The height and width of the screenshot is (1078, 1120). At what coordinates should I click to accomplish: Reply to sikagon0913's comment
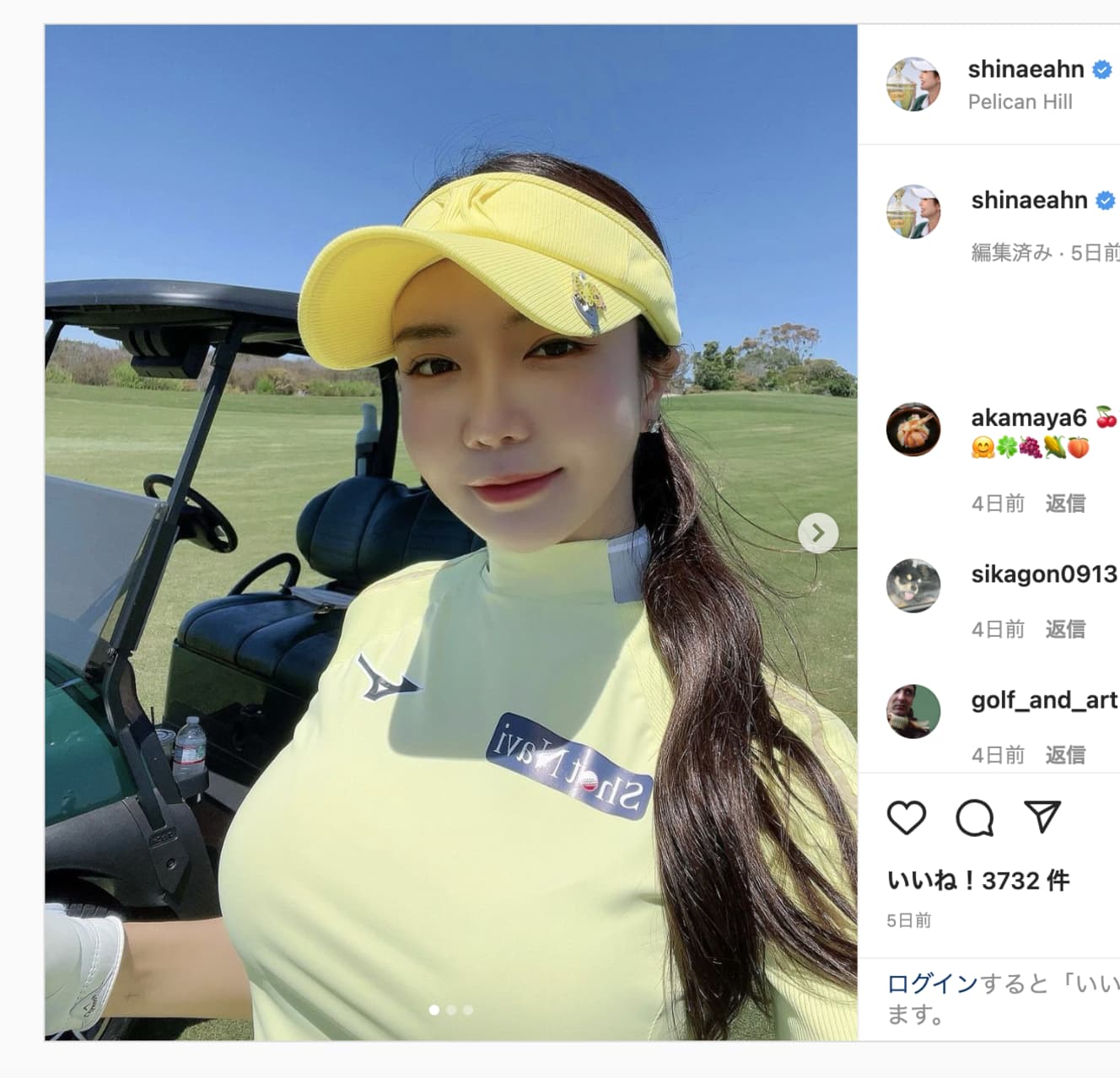click(1065, 629)
